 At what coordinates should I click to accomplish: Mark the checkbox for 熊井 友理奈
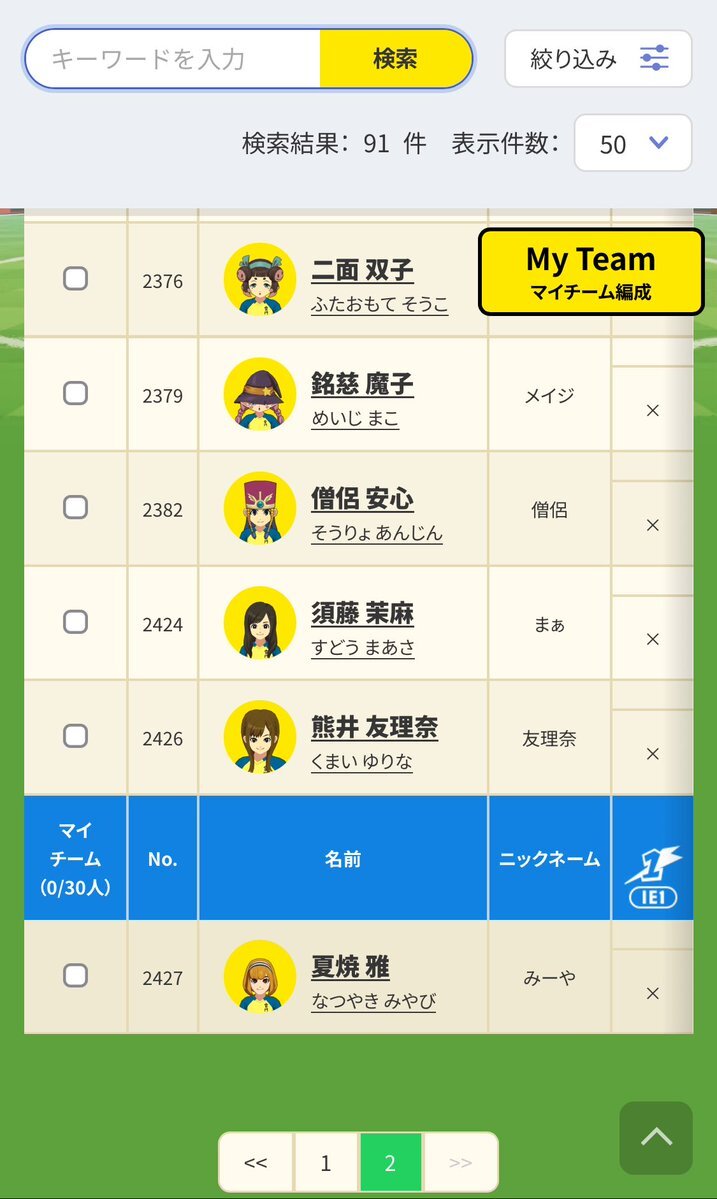tap(75, 737)
